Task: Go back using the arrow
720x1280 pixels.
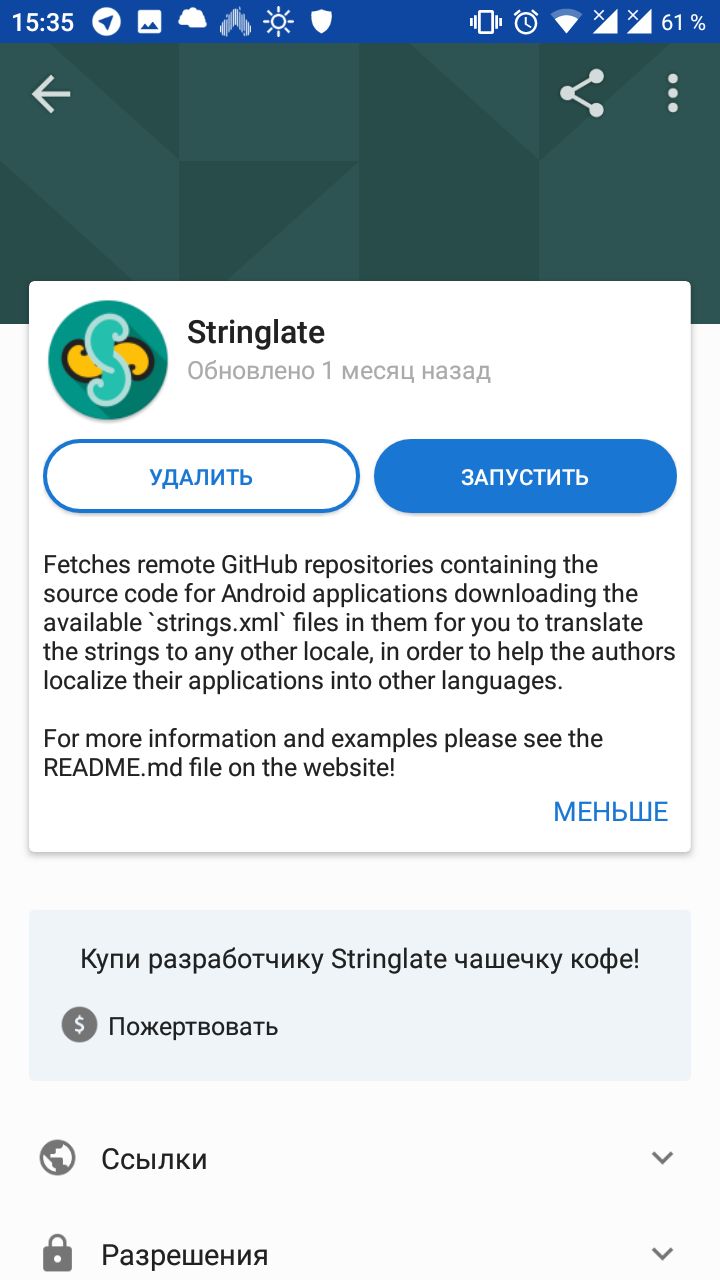Action: point(51,94)
